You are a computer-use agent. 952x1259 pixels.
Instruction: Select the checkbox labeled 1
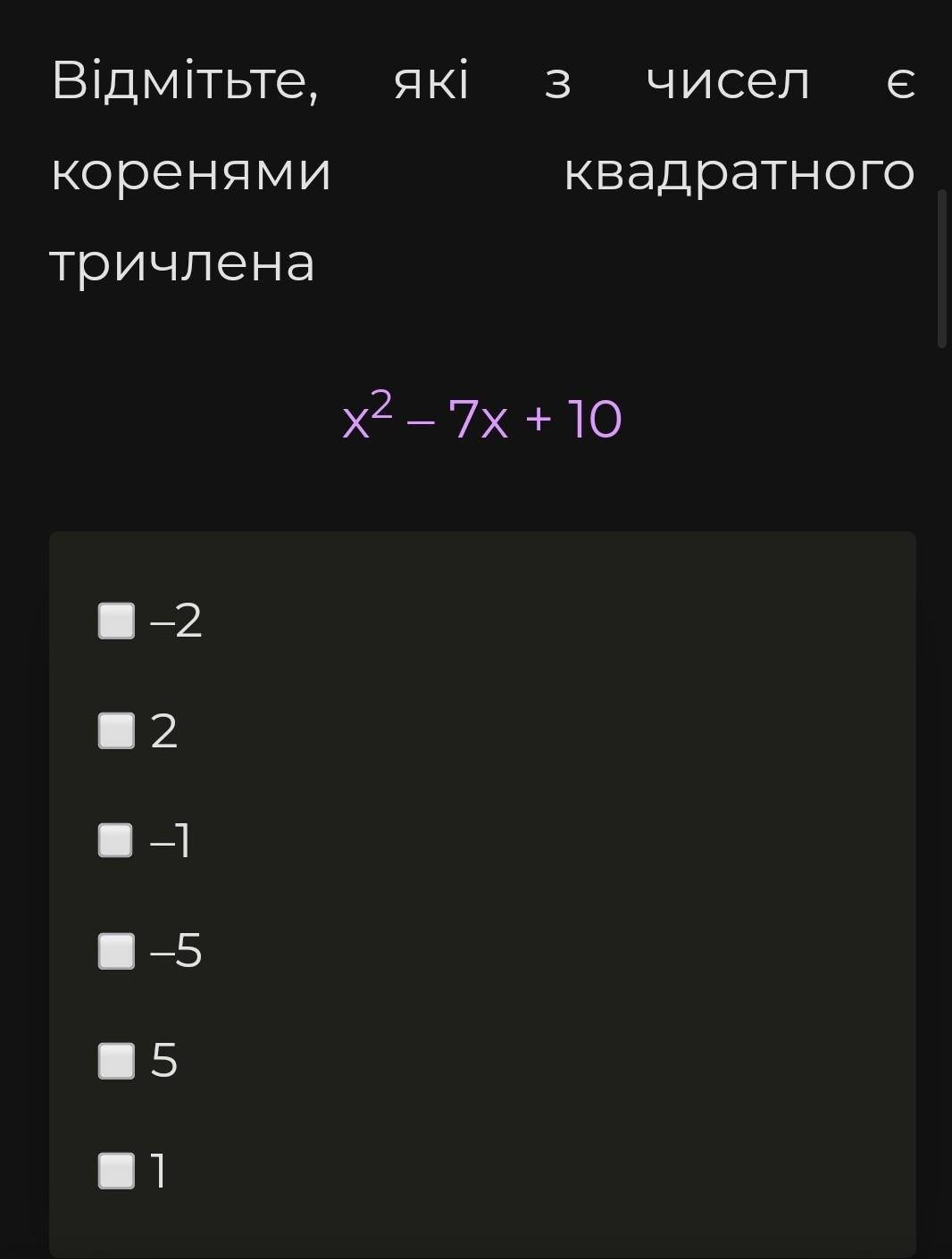click(116, 1171)
